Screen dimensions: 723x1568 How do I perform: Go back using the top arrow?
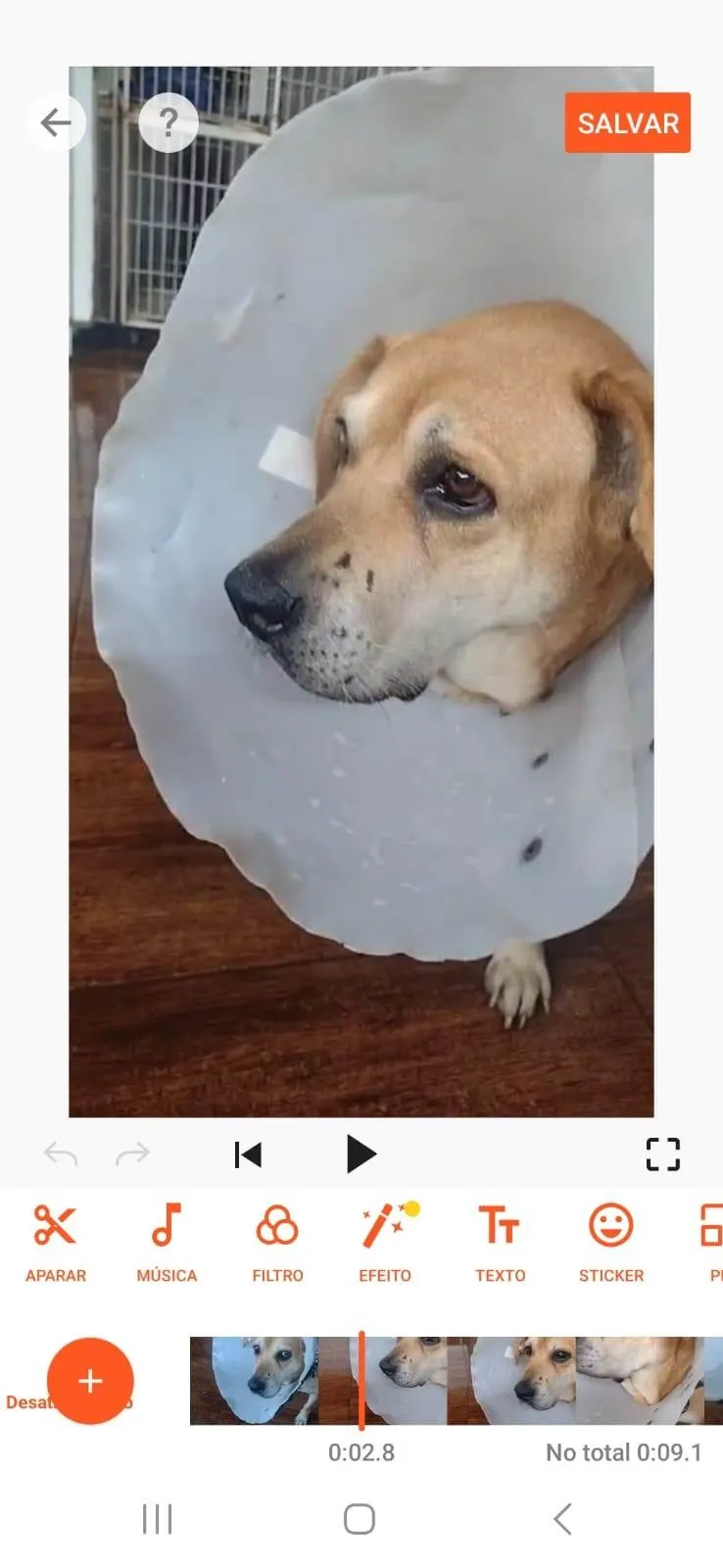(56, 122)
